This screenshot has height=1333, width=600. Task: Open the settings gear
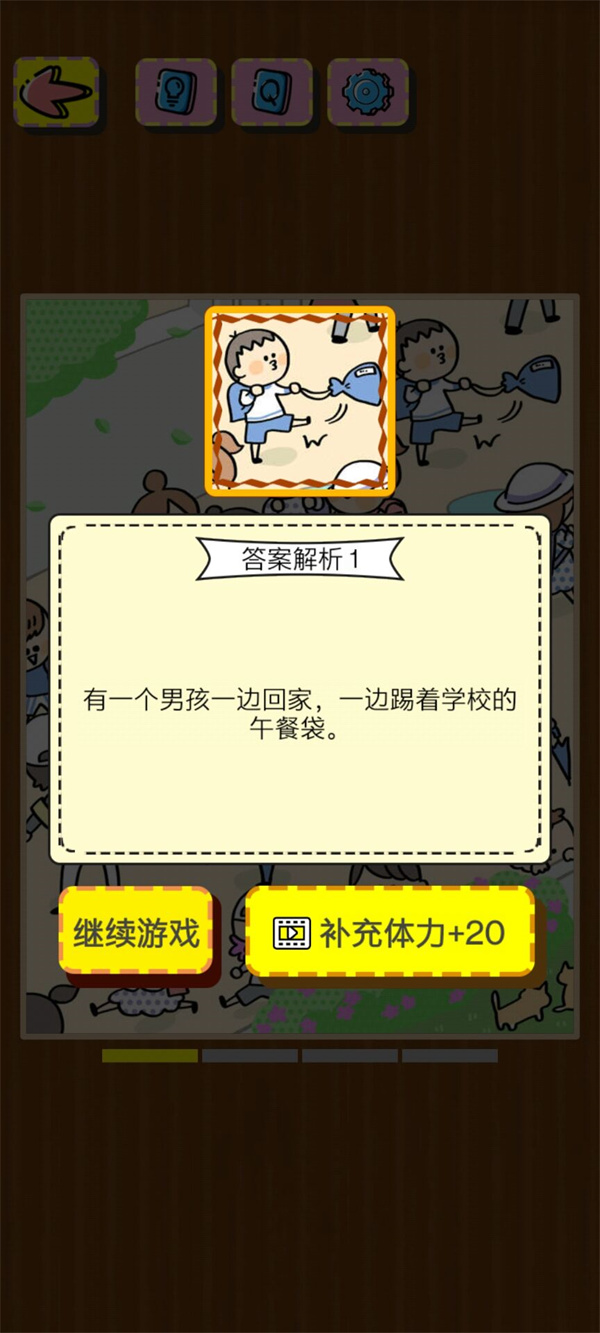pos(366,93)
